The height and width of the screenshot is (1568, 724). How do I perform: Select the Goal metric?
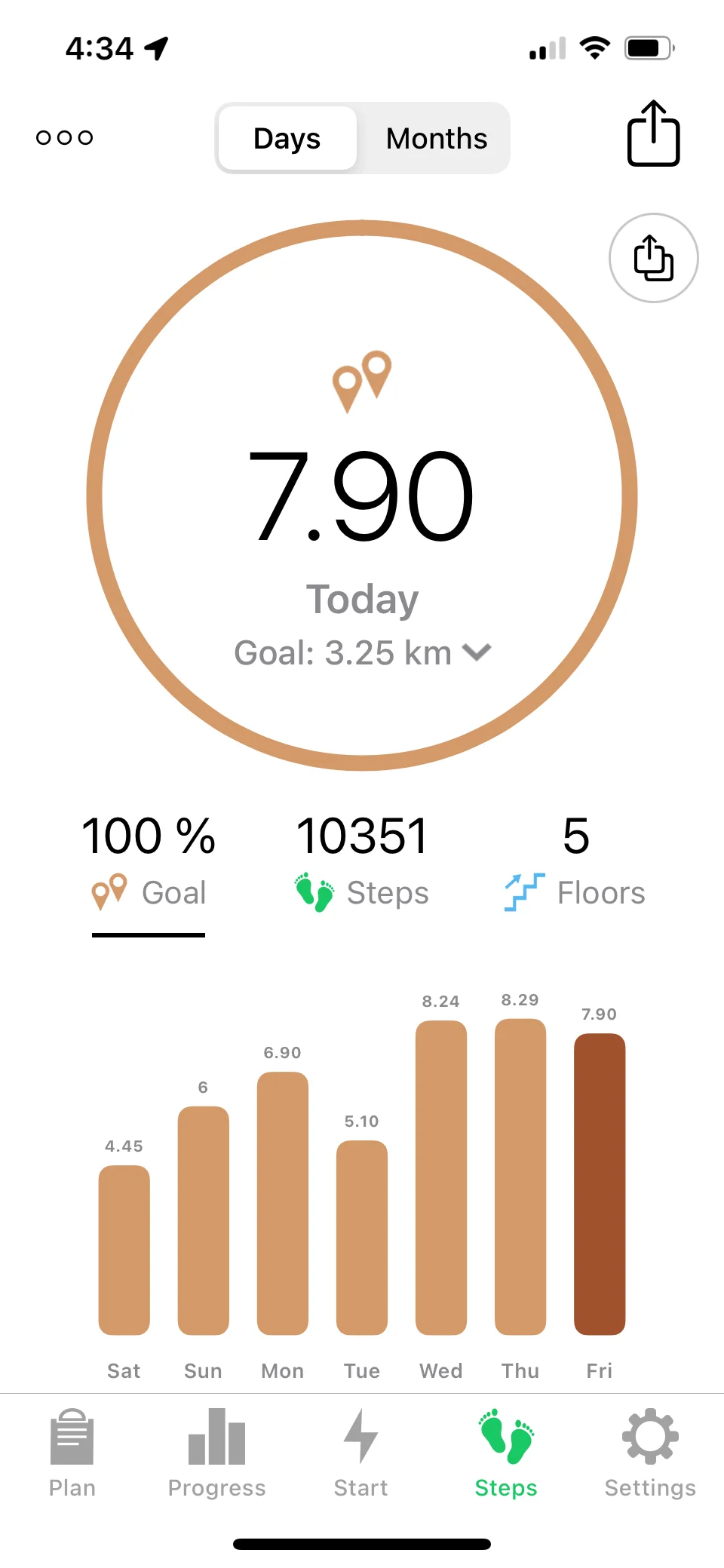pyautogui.click(x=149, y=862)
